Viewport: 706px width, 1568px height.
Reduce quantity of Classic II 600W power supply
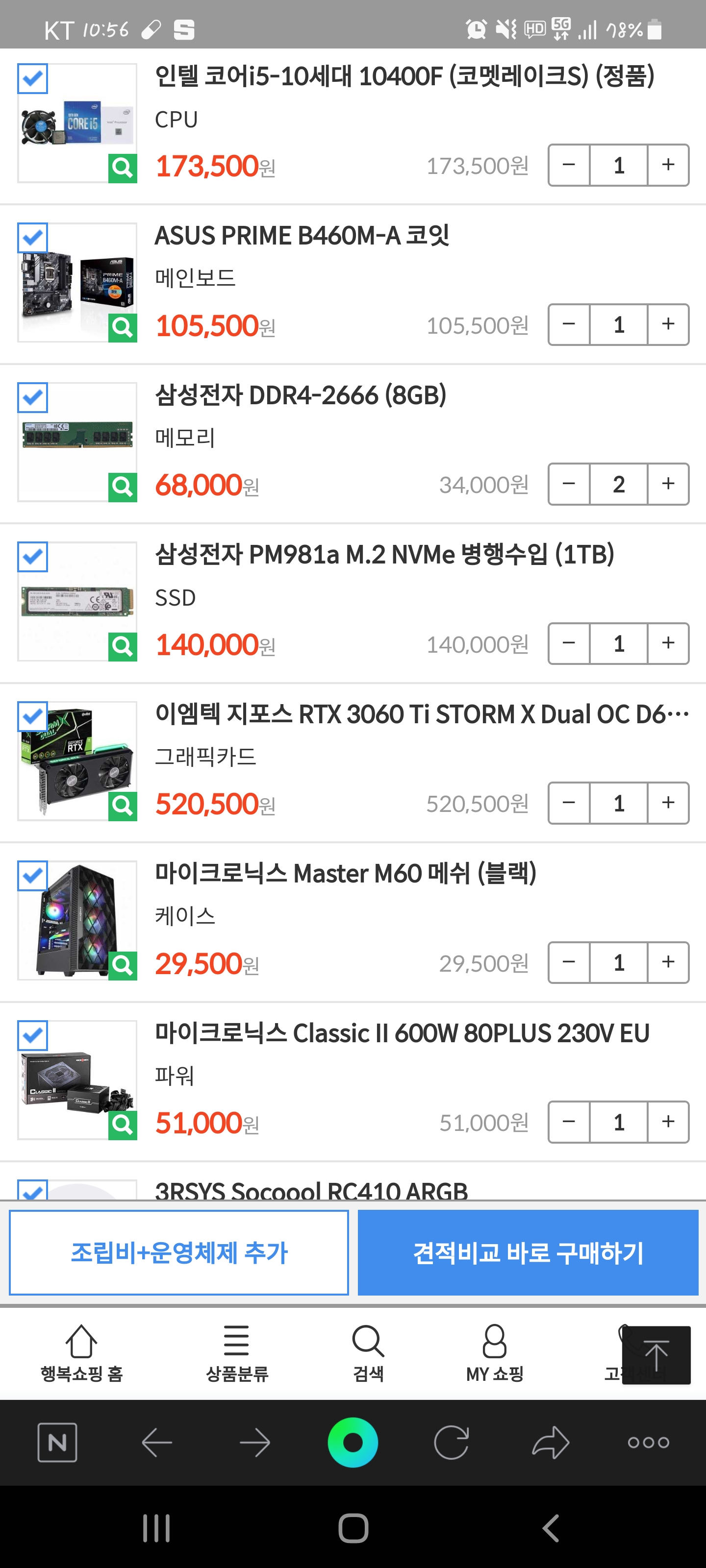pyautogui.click(x=569, y=1121)
